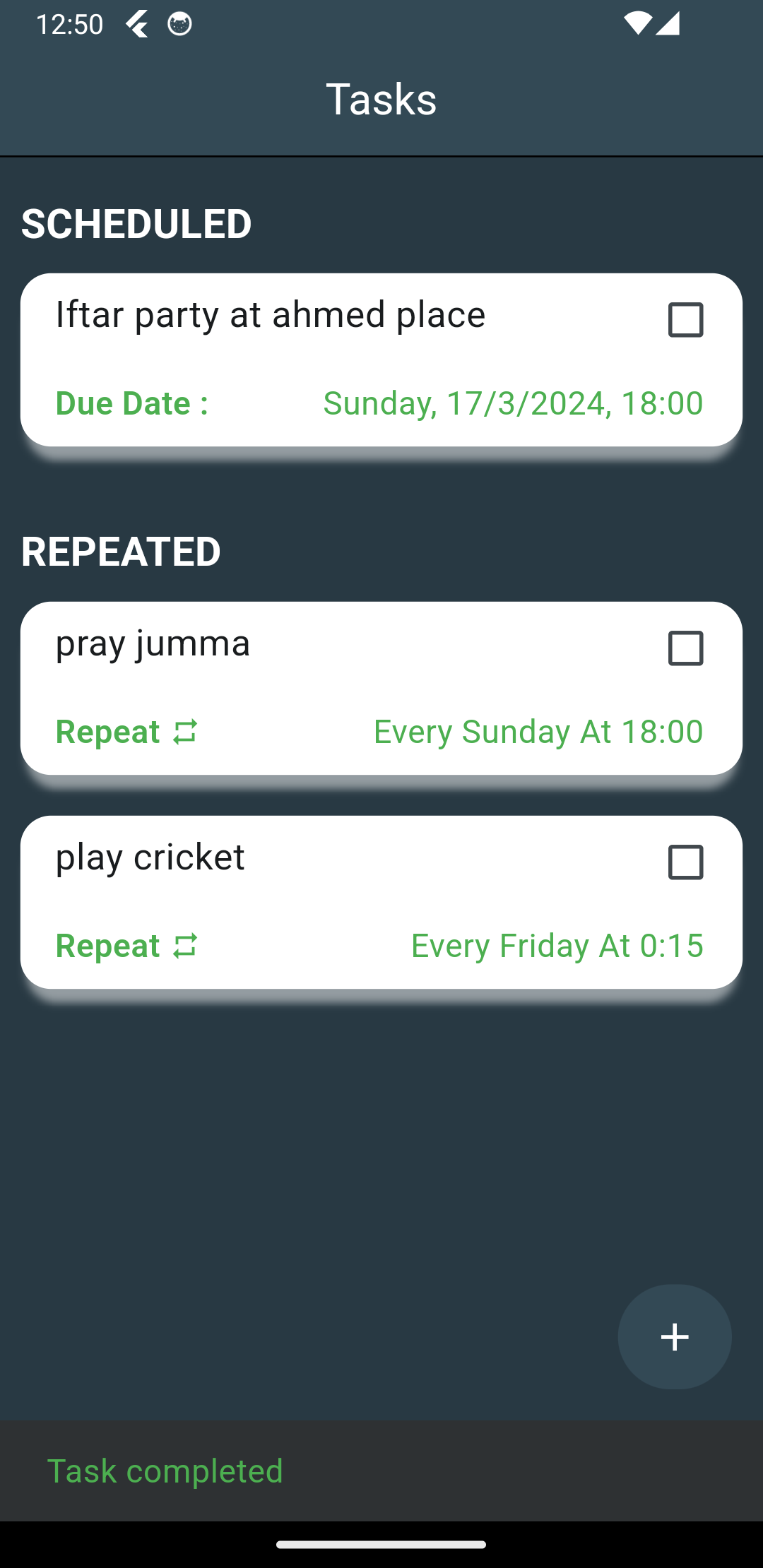Tick the play cricket checkbox
Viewport: 763px width, 1568px height.
point(685,862)
